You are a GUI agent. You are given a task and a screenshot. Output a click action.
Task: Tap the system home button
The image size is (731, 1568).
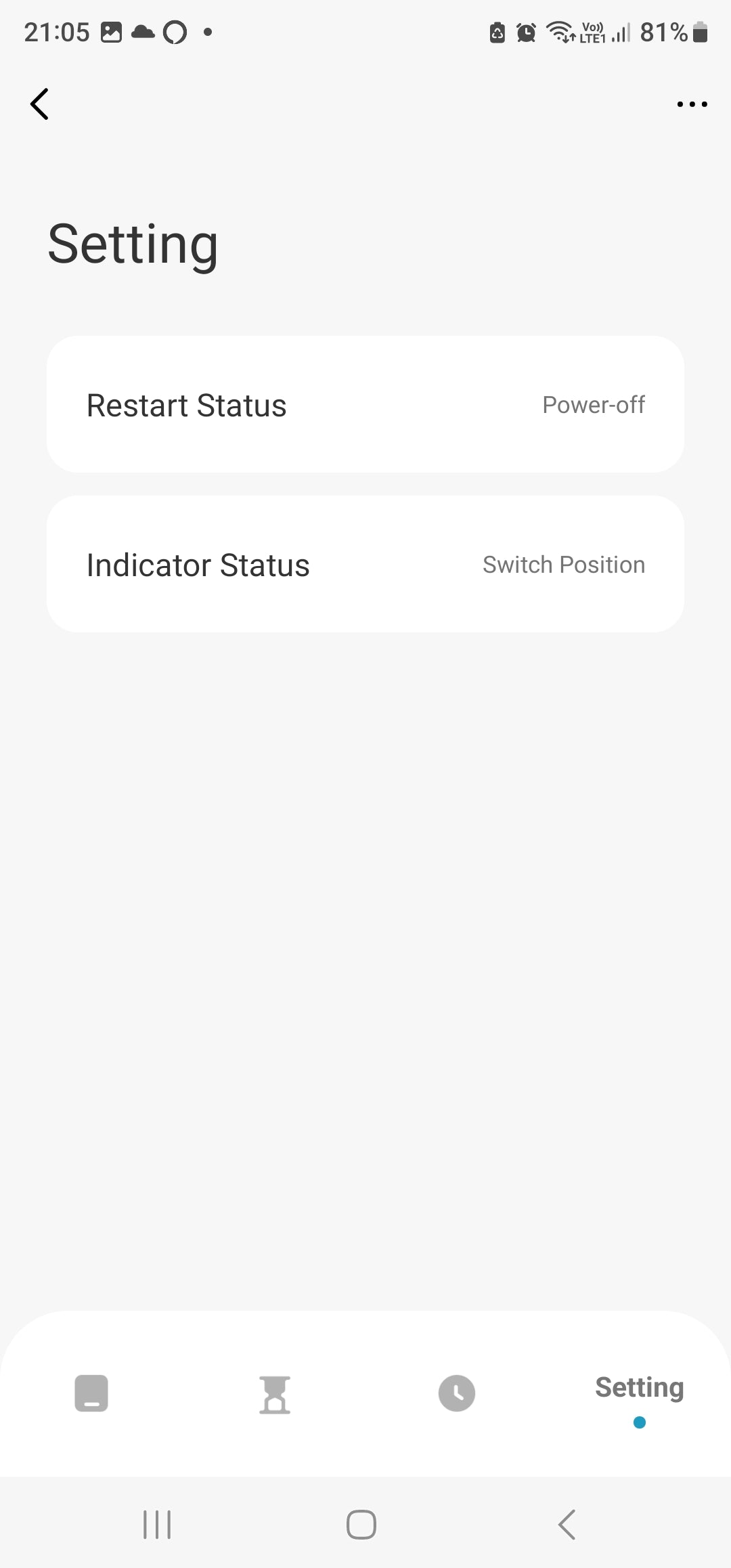[x=361, y=1525]
